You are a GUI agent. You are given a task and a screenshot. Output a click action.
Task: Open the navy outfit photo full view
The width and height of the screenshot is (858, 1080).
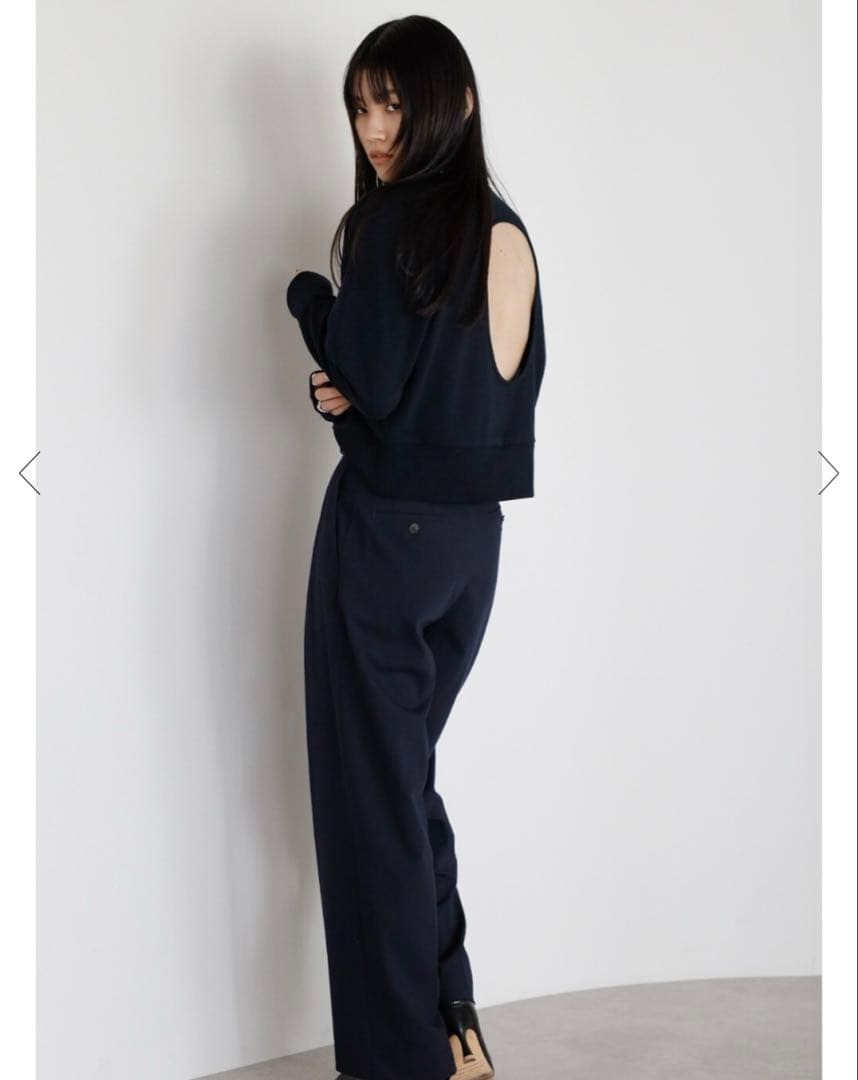pos(428,540)
